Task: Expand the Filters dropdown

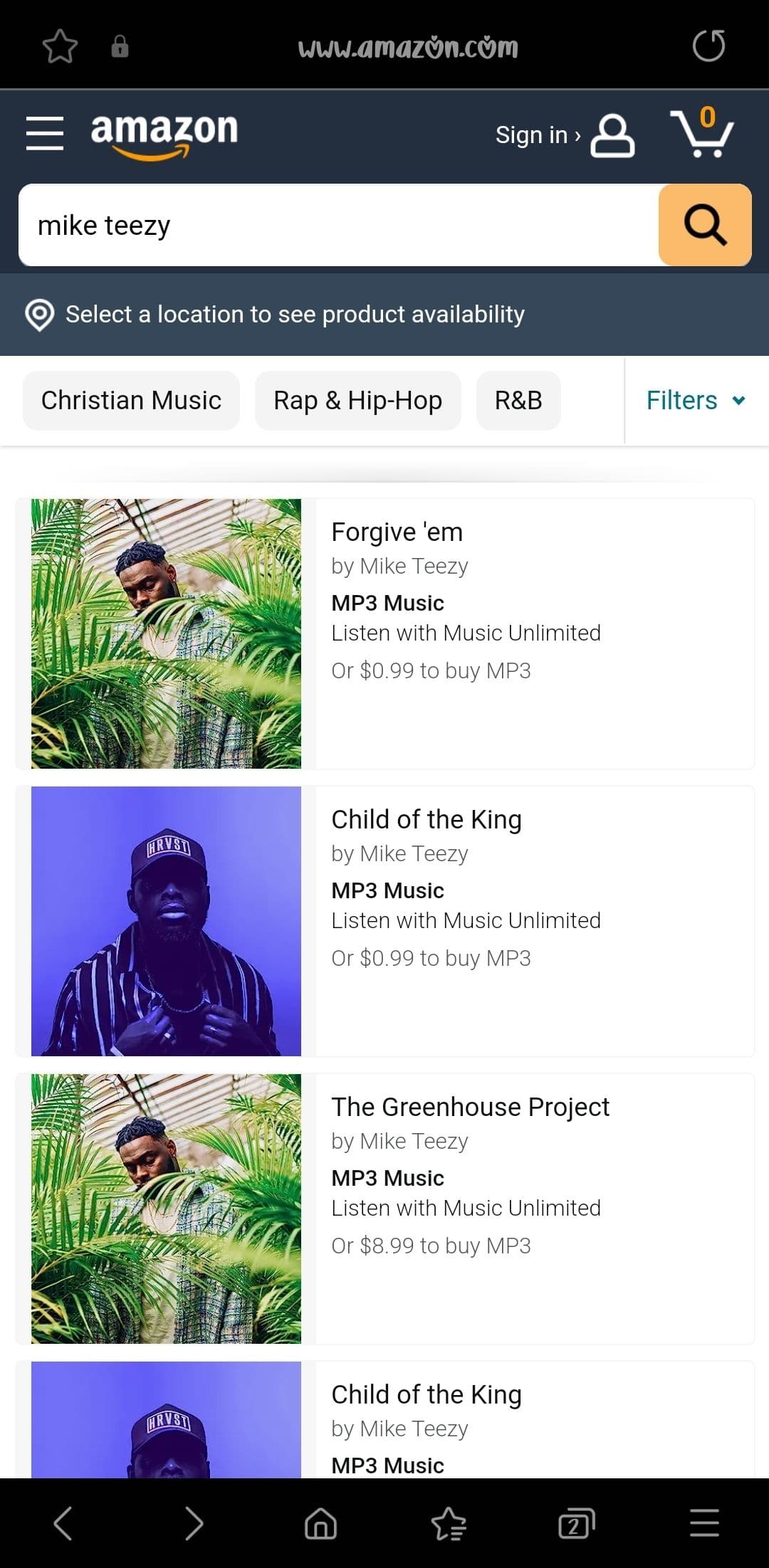Action: (695, 400)
